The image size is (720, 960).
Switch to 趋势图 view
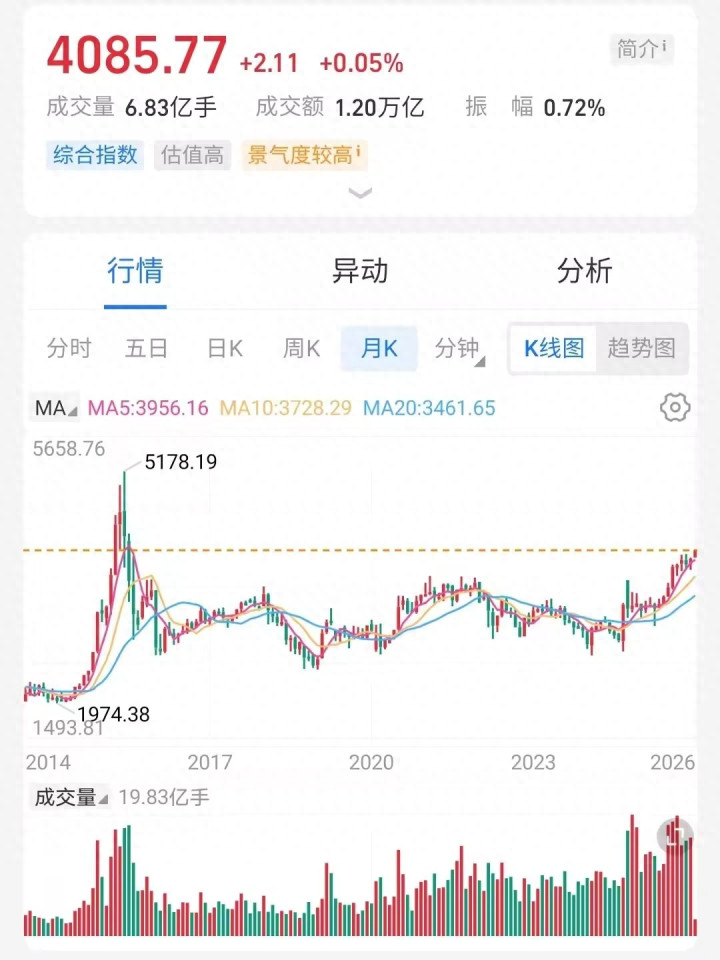(641, 348)
